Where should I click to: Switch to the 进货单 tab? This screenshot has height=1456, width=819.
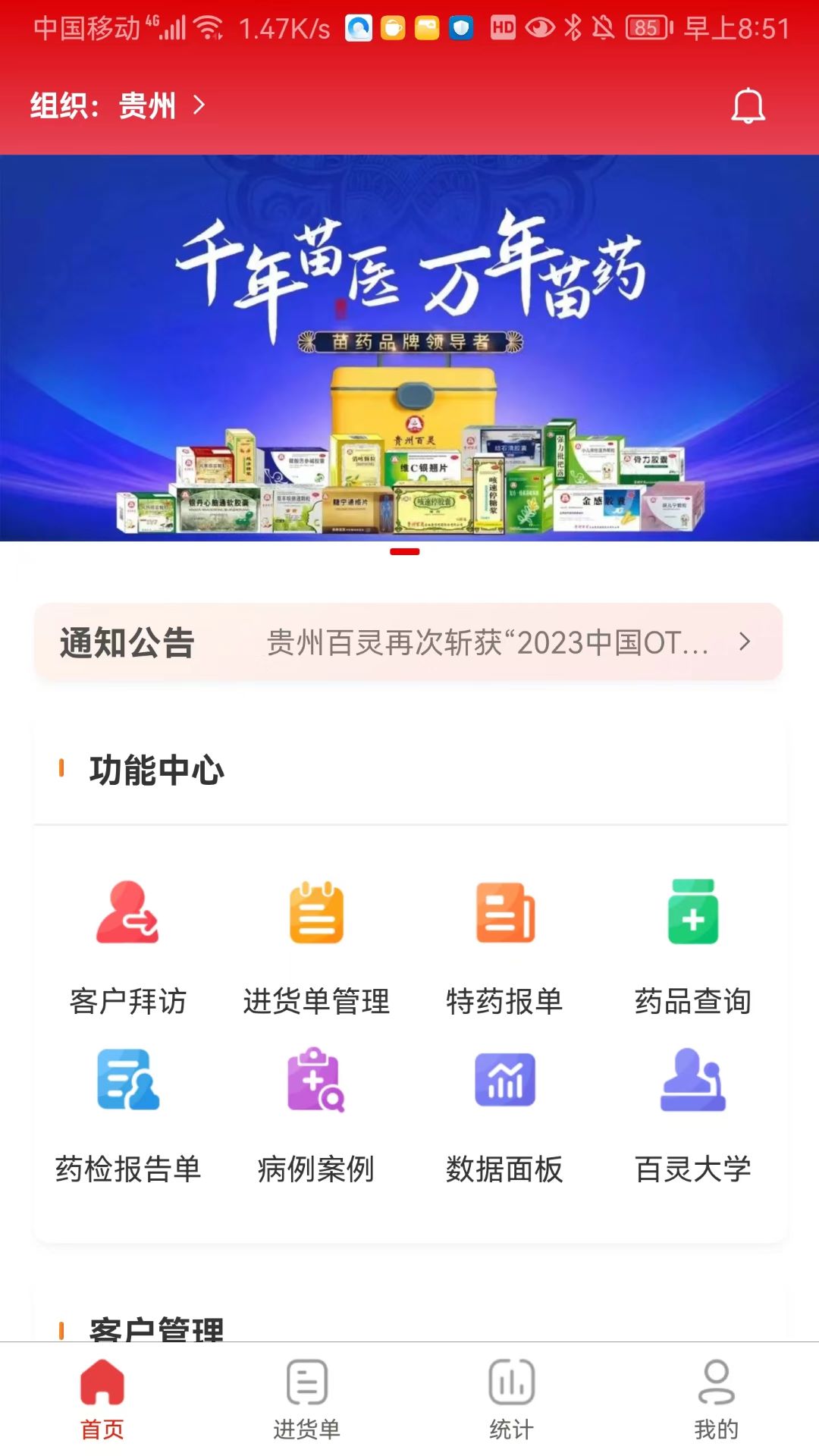click(307, 1399)
